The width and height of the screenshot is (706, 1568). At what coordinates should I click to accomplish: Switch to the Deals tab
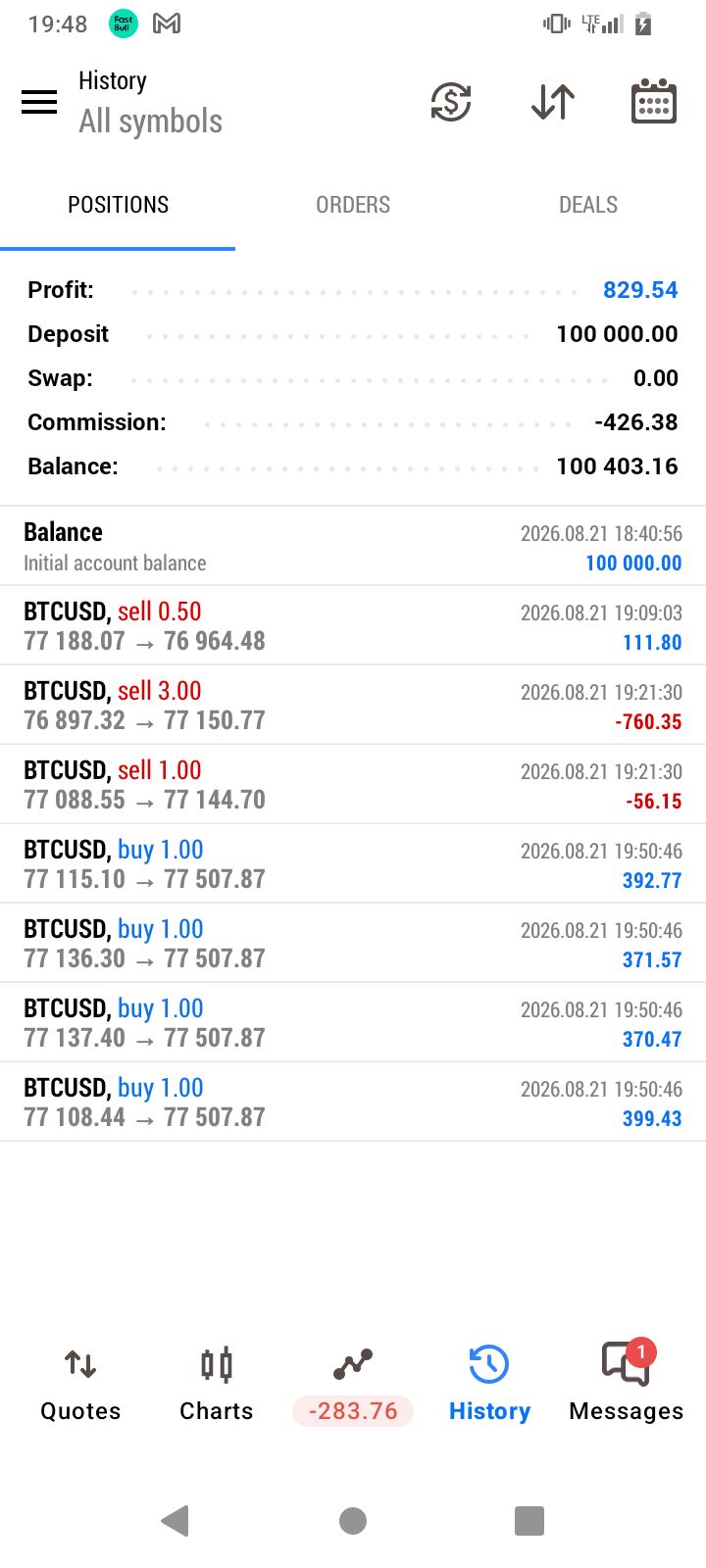coord(588,205)
